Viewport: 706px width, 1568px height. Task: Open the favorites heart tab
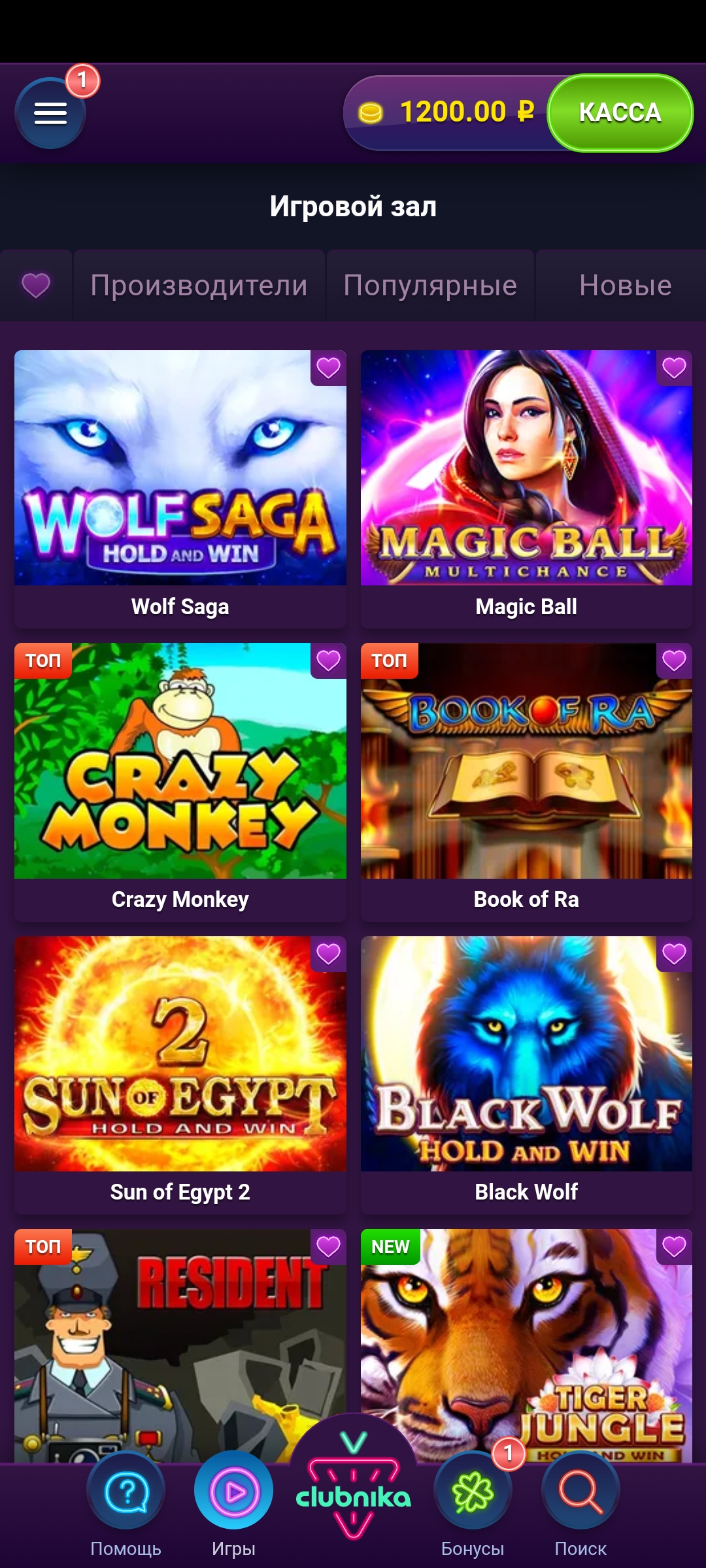36,286
